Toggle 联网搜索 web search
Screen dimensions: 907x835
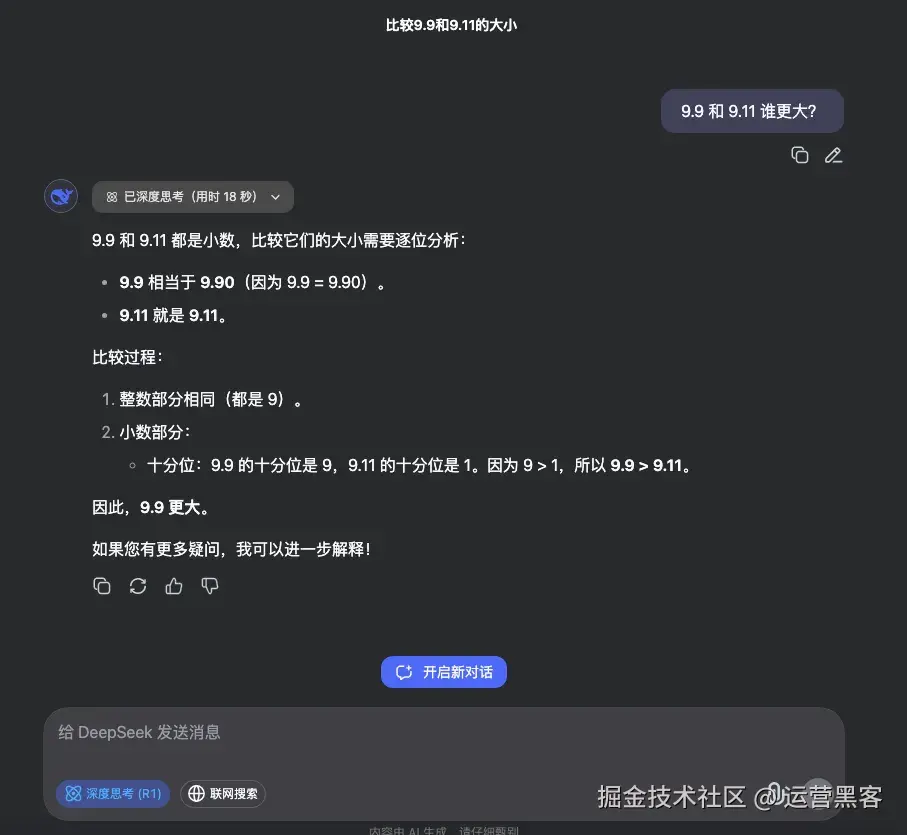point(223,794)
